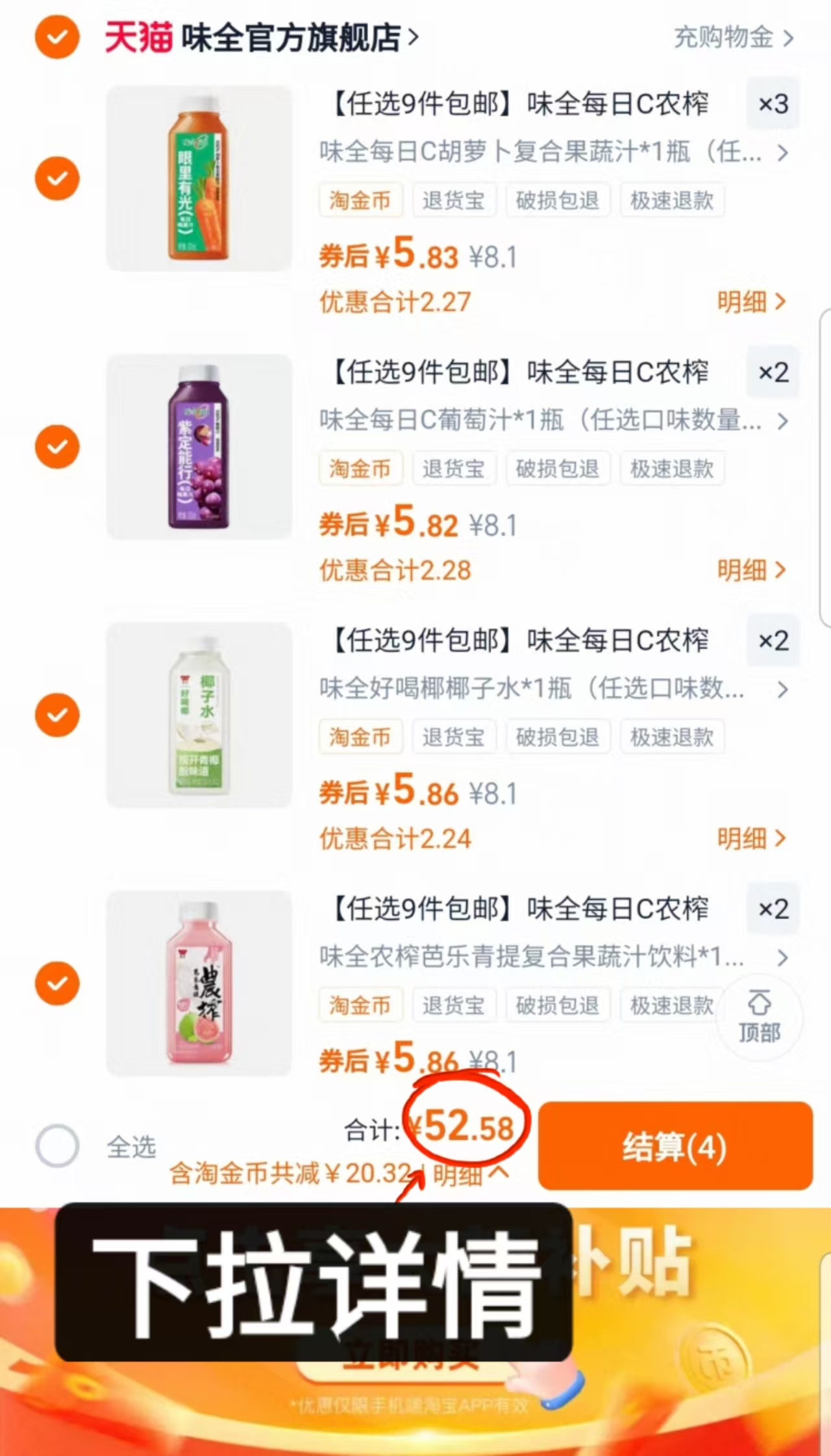This screenshot has height=1456, width=831.
Task: Click the Tmall 天猫 logo icon
Action: click(x=138, y=38)
